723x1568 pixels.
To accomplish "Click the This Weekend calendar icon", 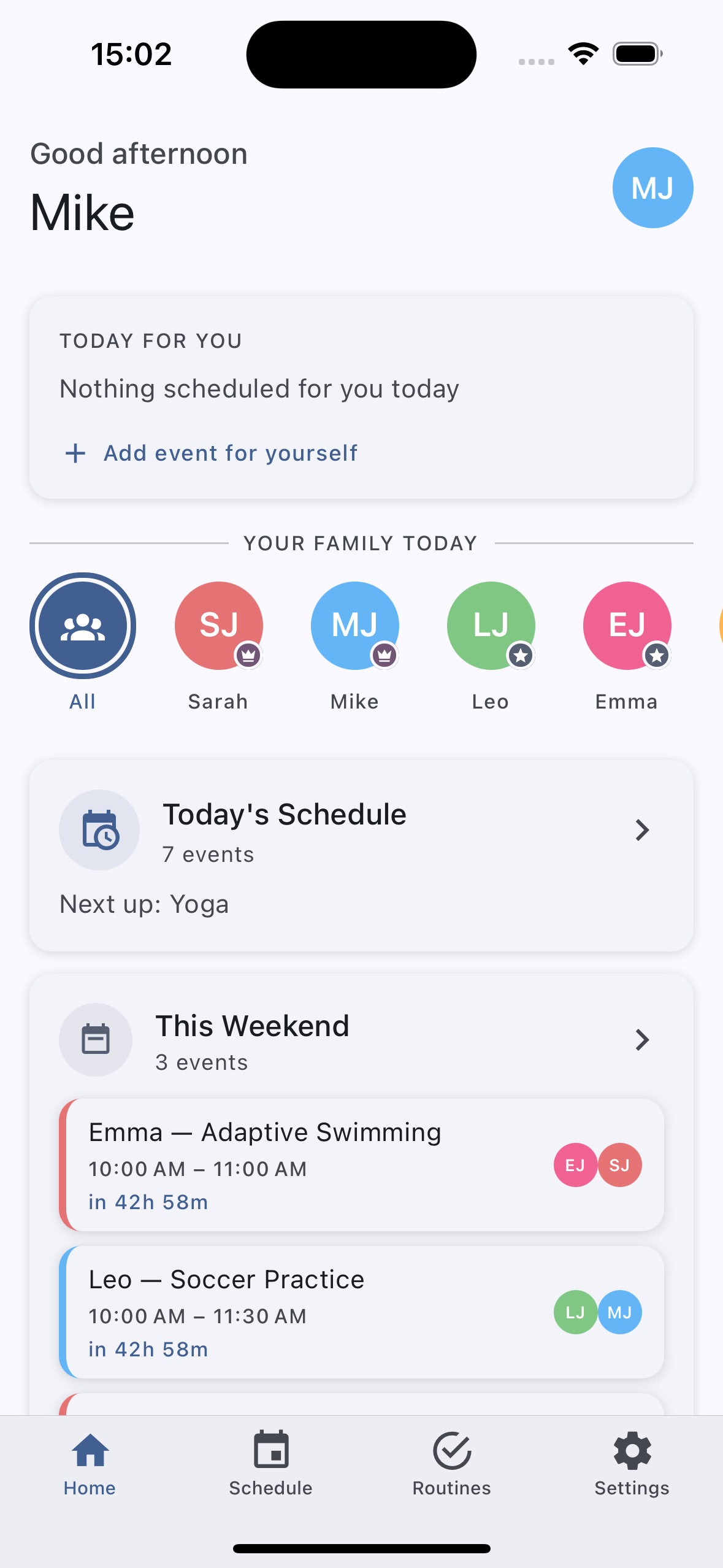I will coord(96,1039).
